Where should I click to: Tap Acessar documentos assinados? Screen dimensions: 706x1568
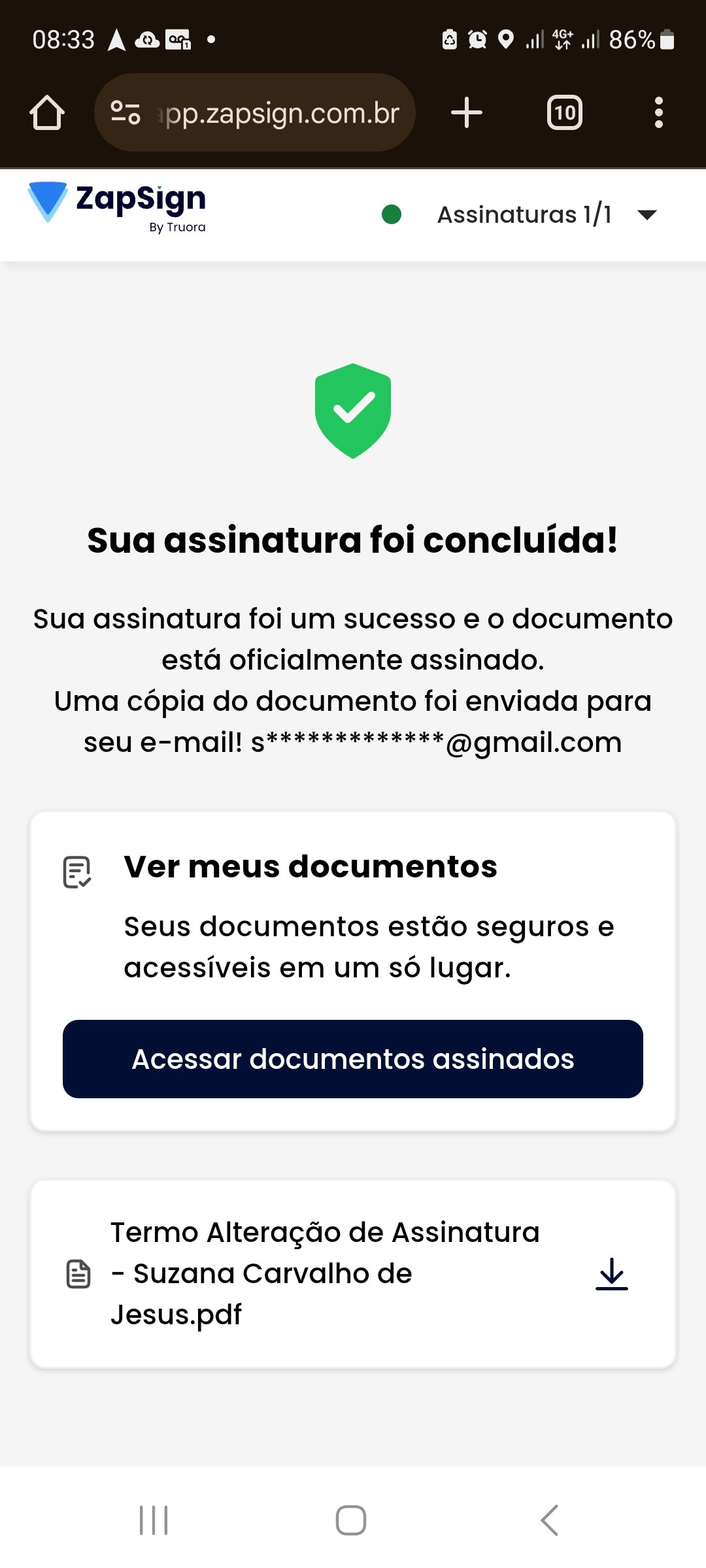point(353,1058)
